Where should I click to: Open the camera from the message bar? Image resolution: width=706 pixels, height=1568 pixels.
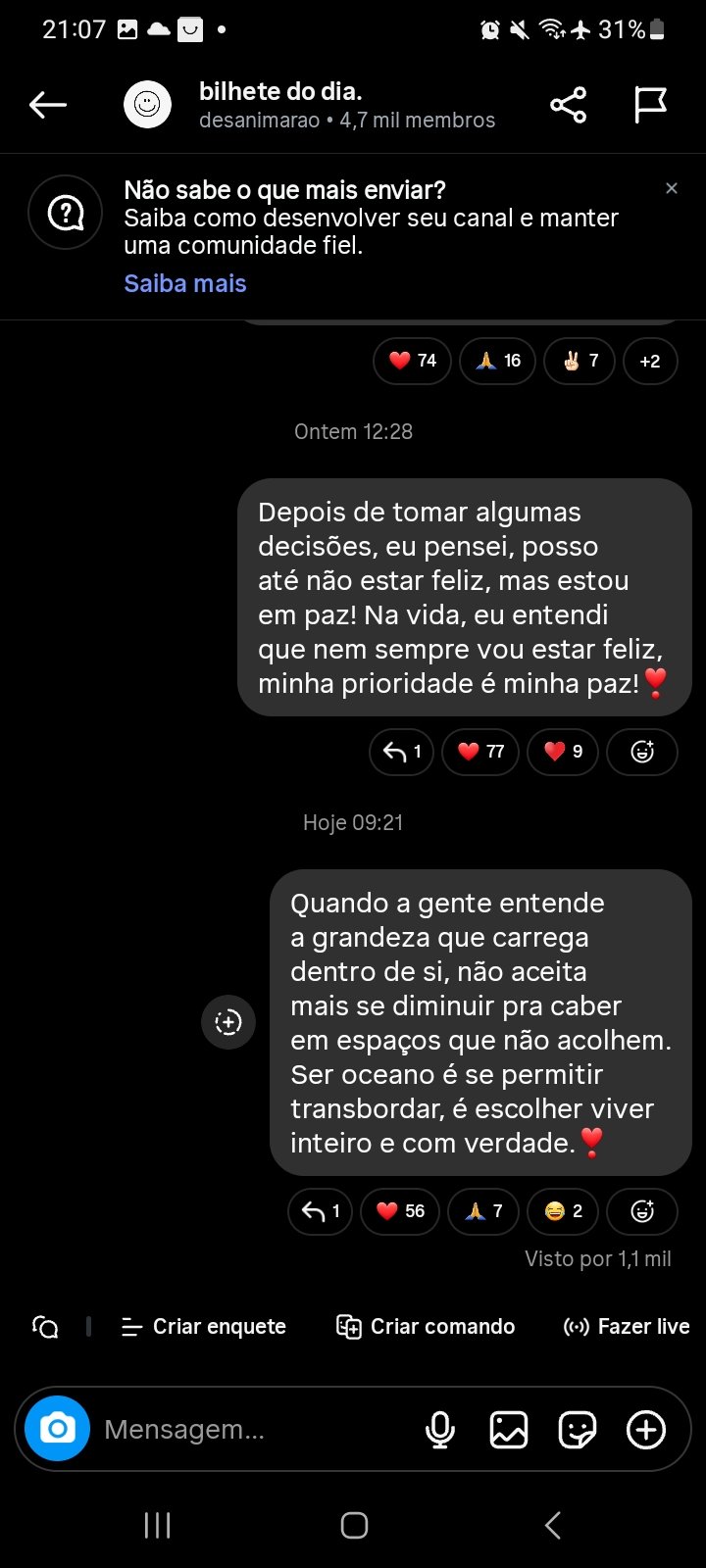point(58,1429)
